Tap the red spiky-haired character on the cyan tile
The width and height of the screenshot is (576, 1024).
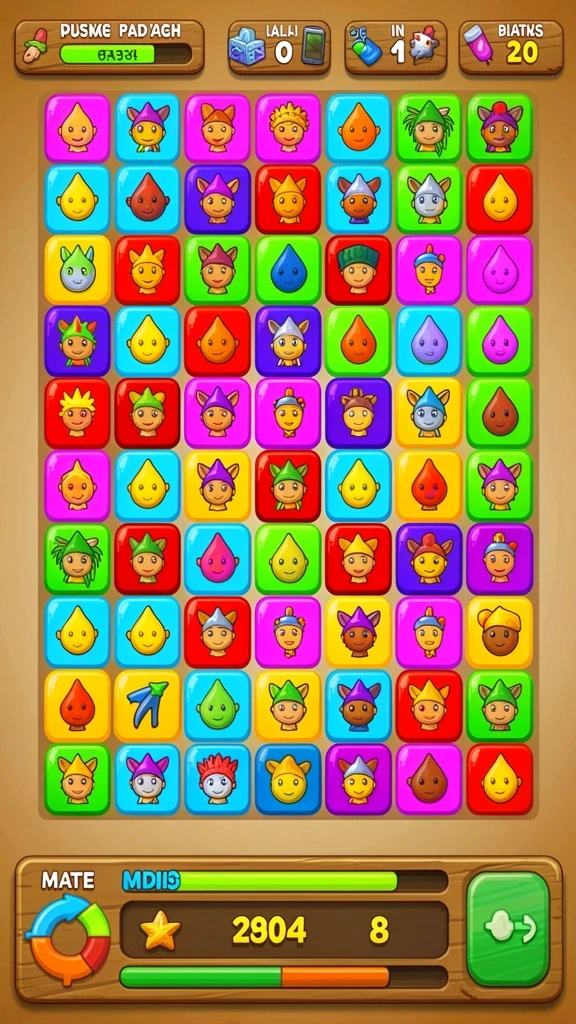click(217, 779)
